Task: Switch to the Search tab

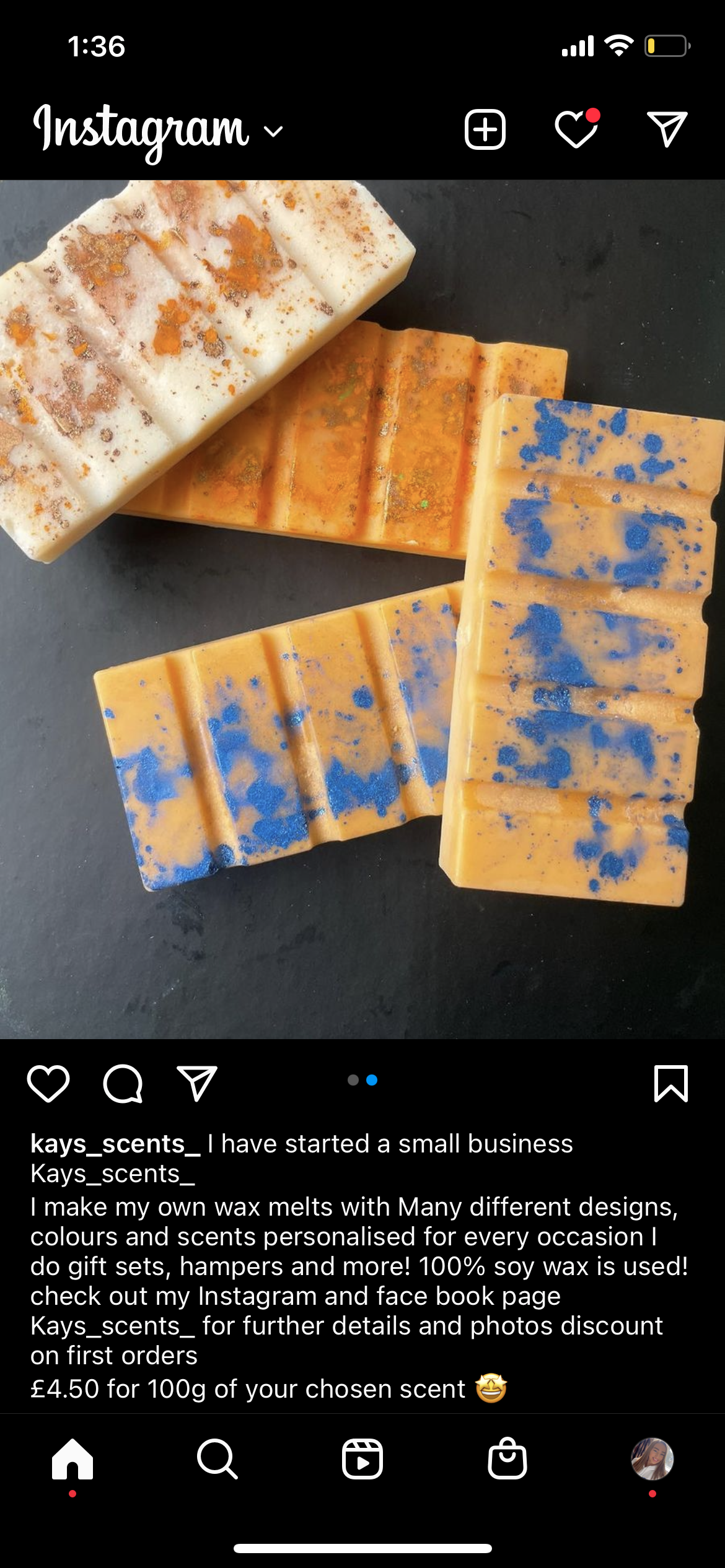Action: tap(217, 1459)
